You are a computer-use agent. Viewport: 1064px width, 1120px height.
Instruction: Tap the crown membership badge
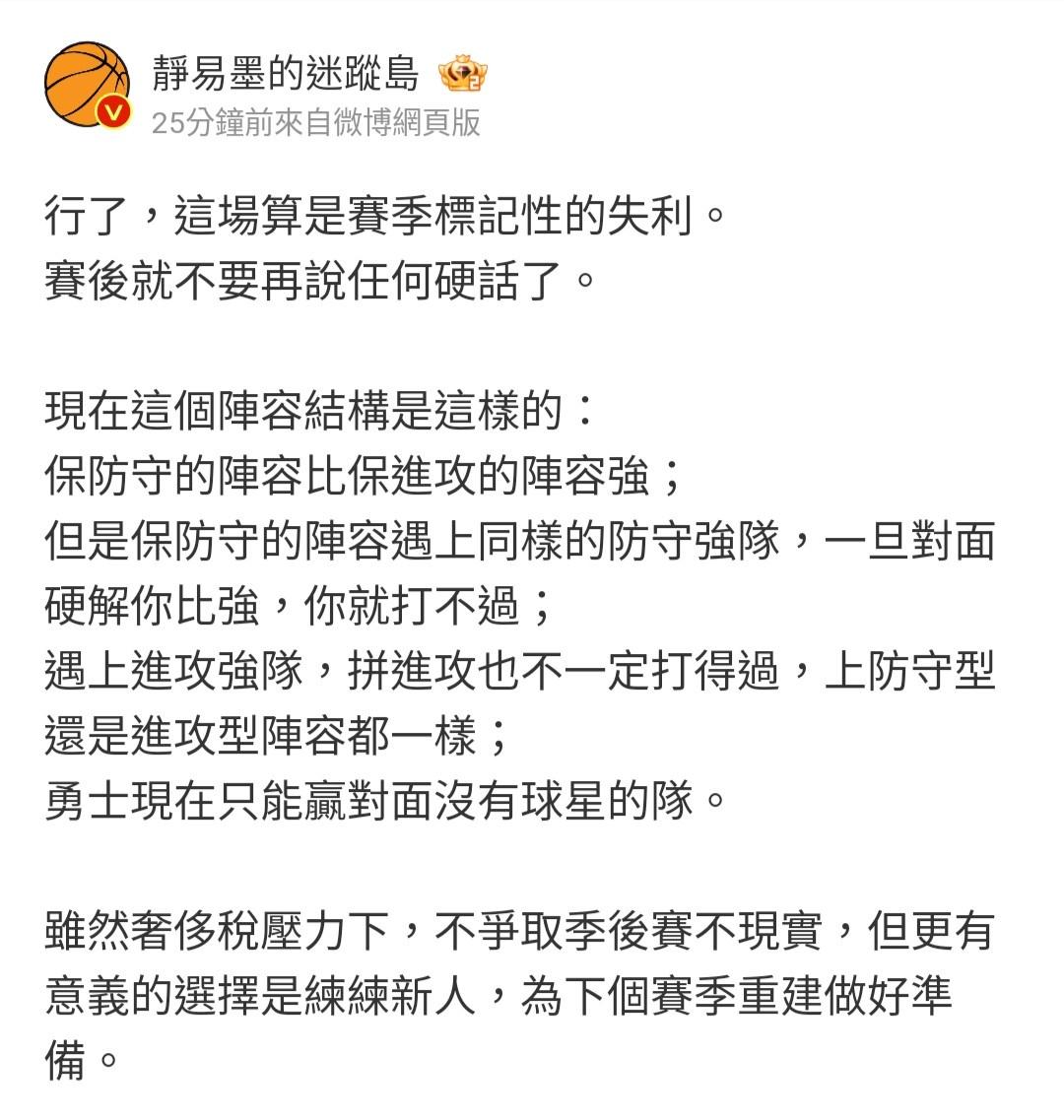(x=463, y=75)
